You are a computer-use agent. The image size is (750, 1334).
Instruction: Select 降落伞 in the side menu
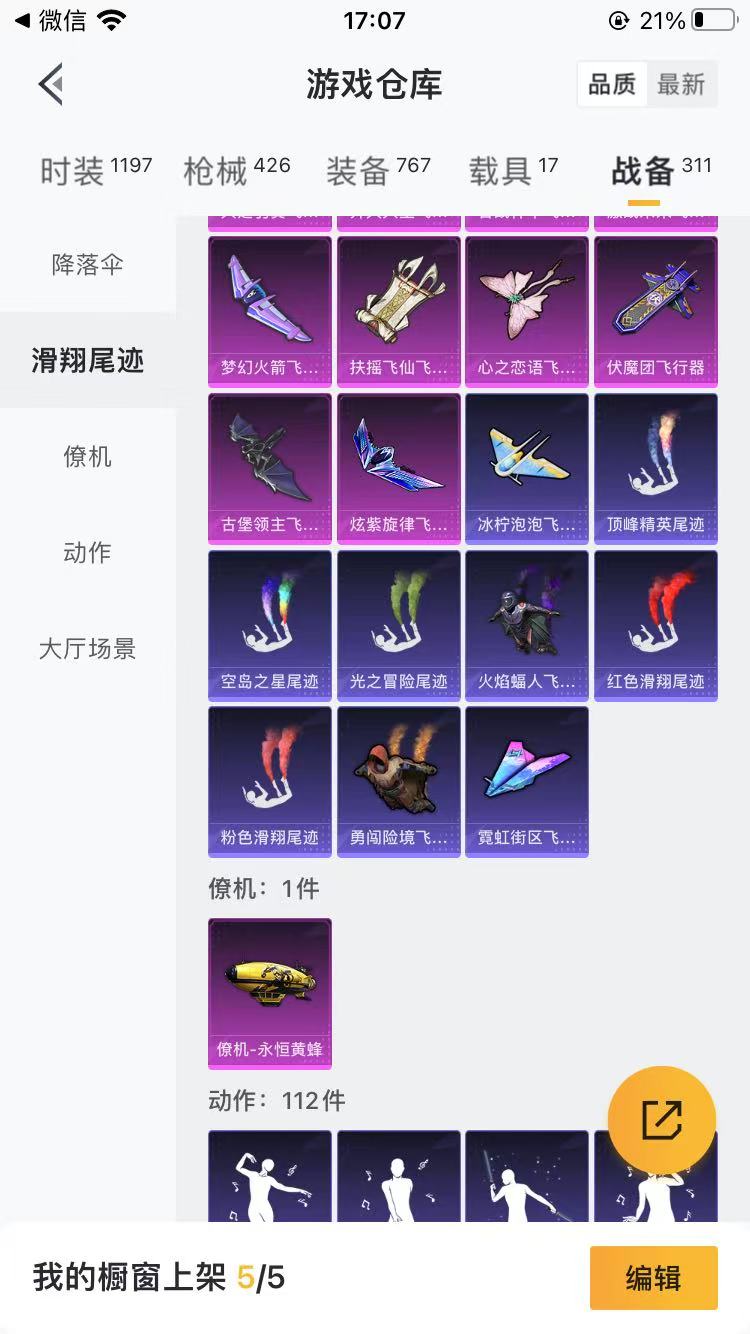tap(88, 265)
